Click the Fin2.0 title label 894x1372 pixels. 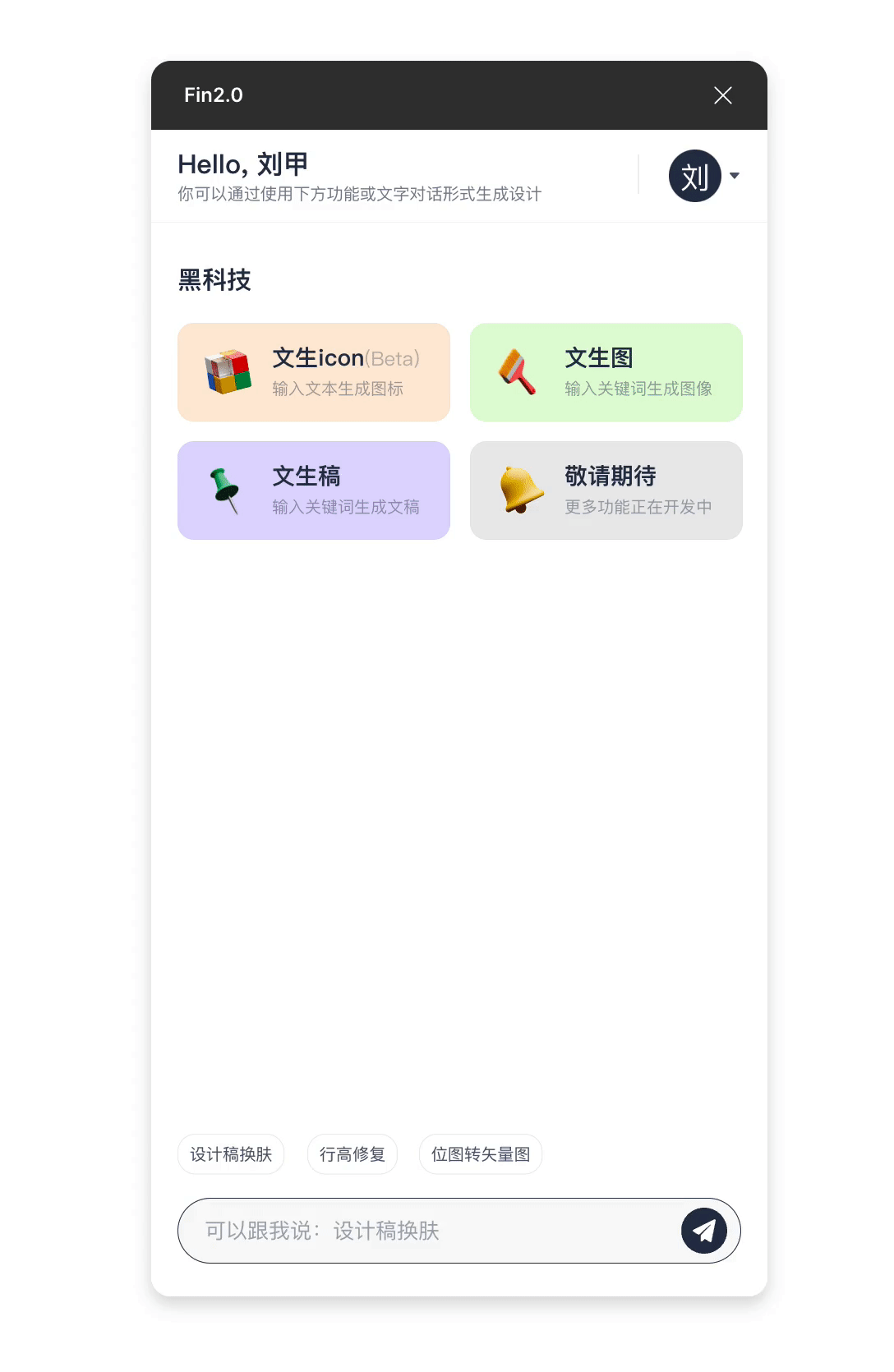(213, 94)
